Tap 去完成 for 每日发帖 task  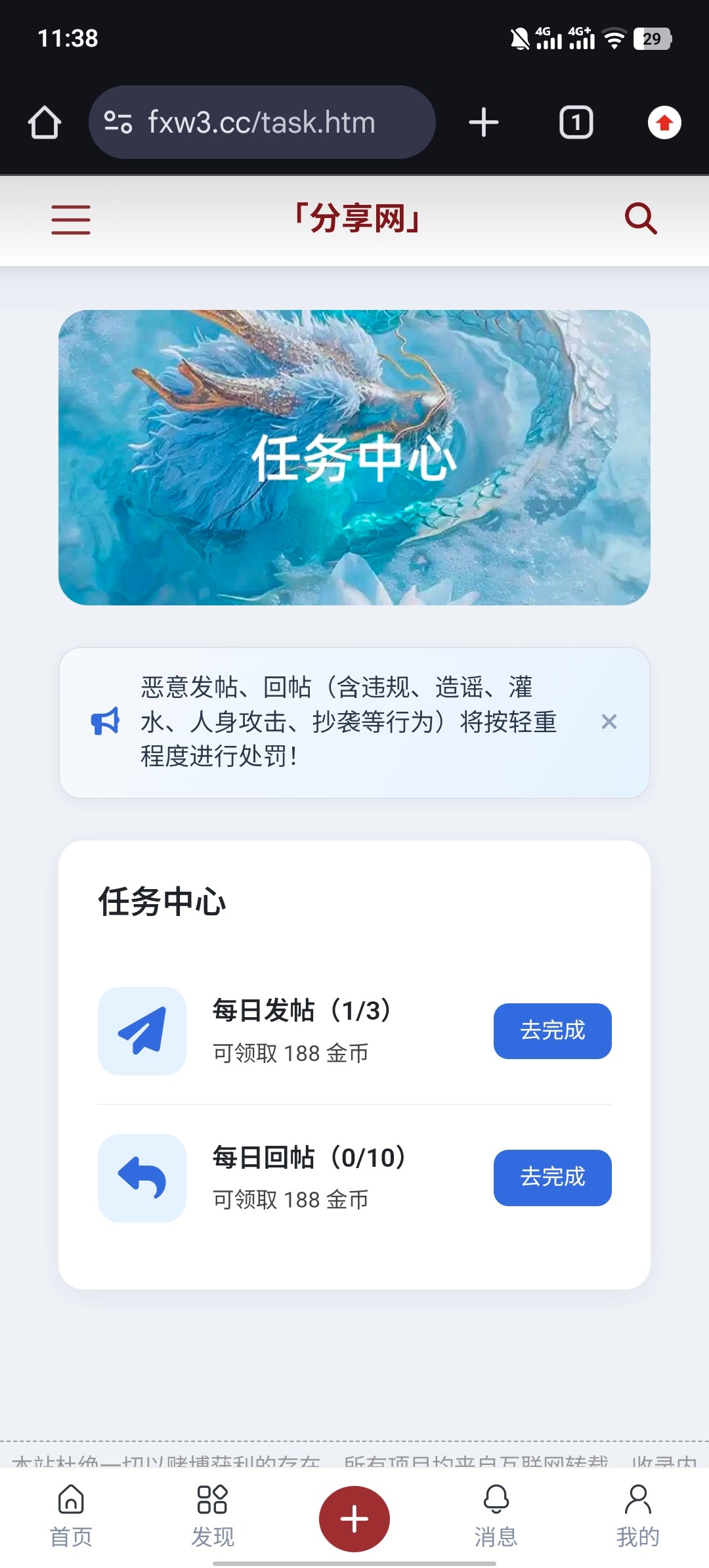click(x=552, y=1030)
